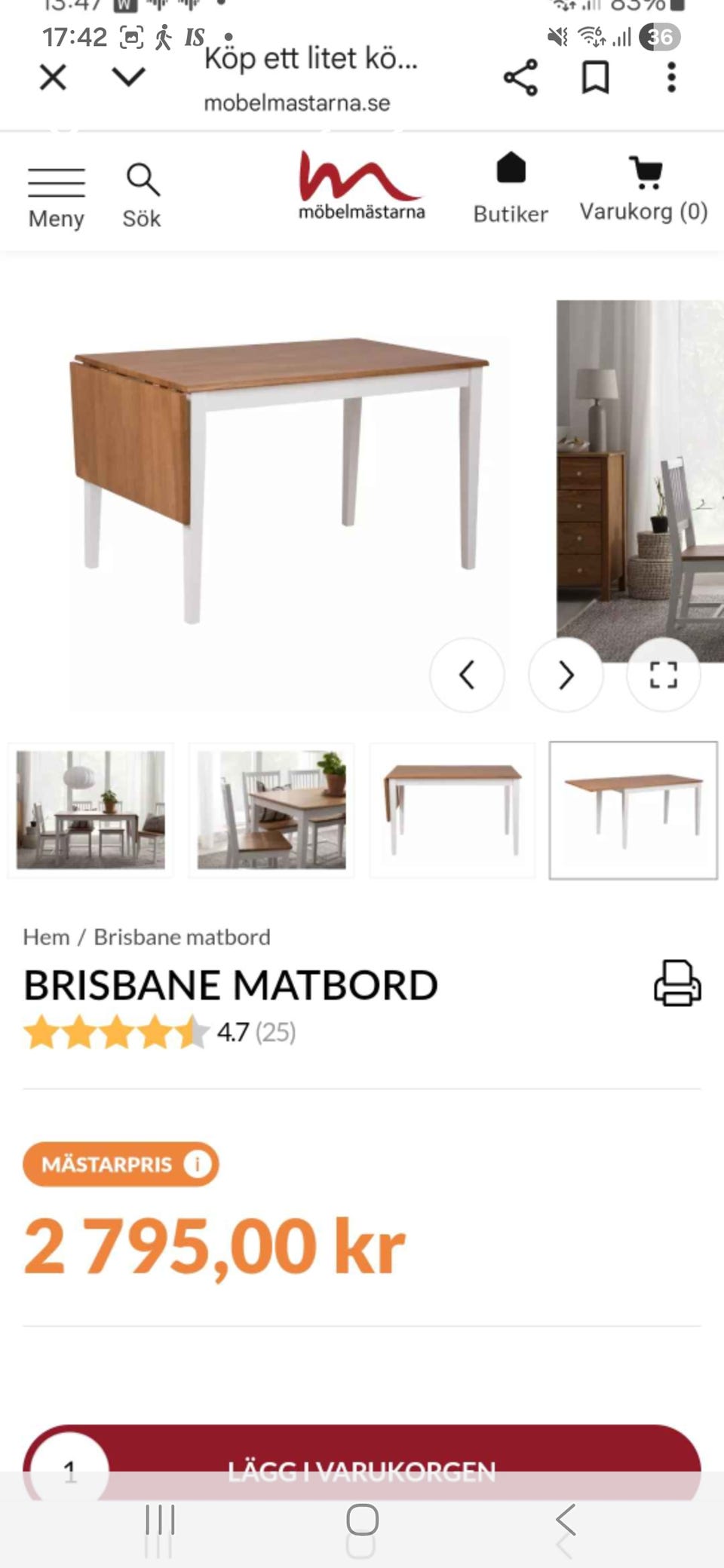
Task: Share this product page
Action: [x=520, y=77]
